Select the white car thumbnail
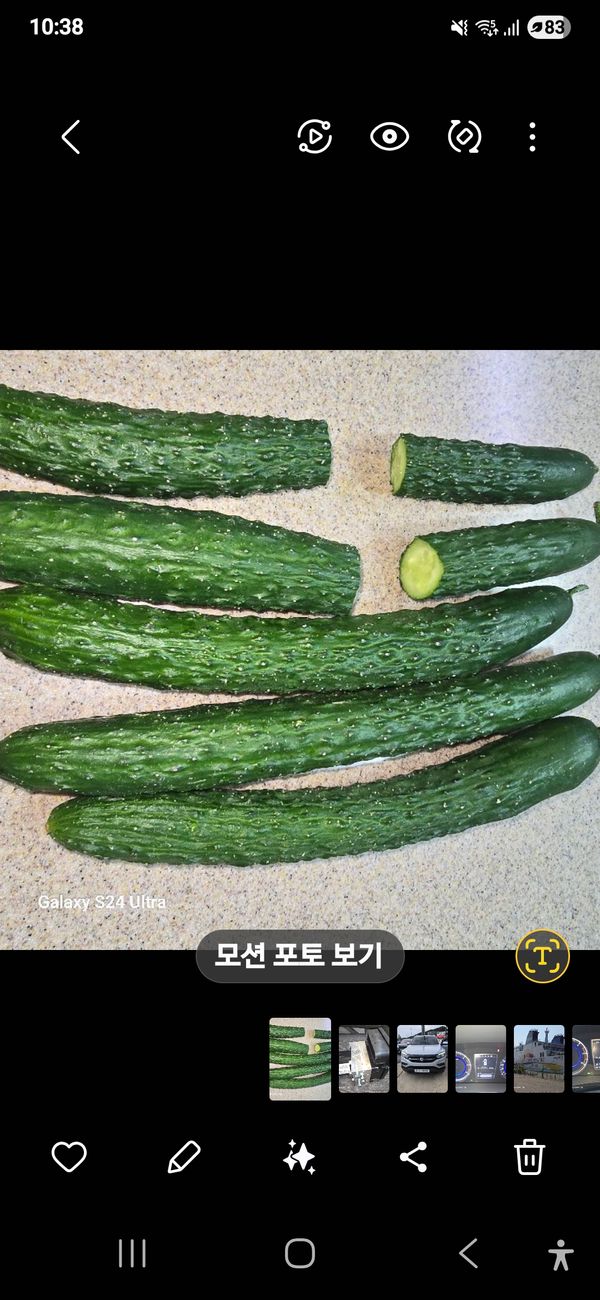This screenshot has width=600, height=1300. click(422, 1059)
